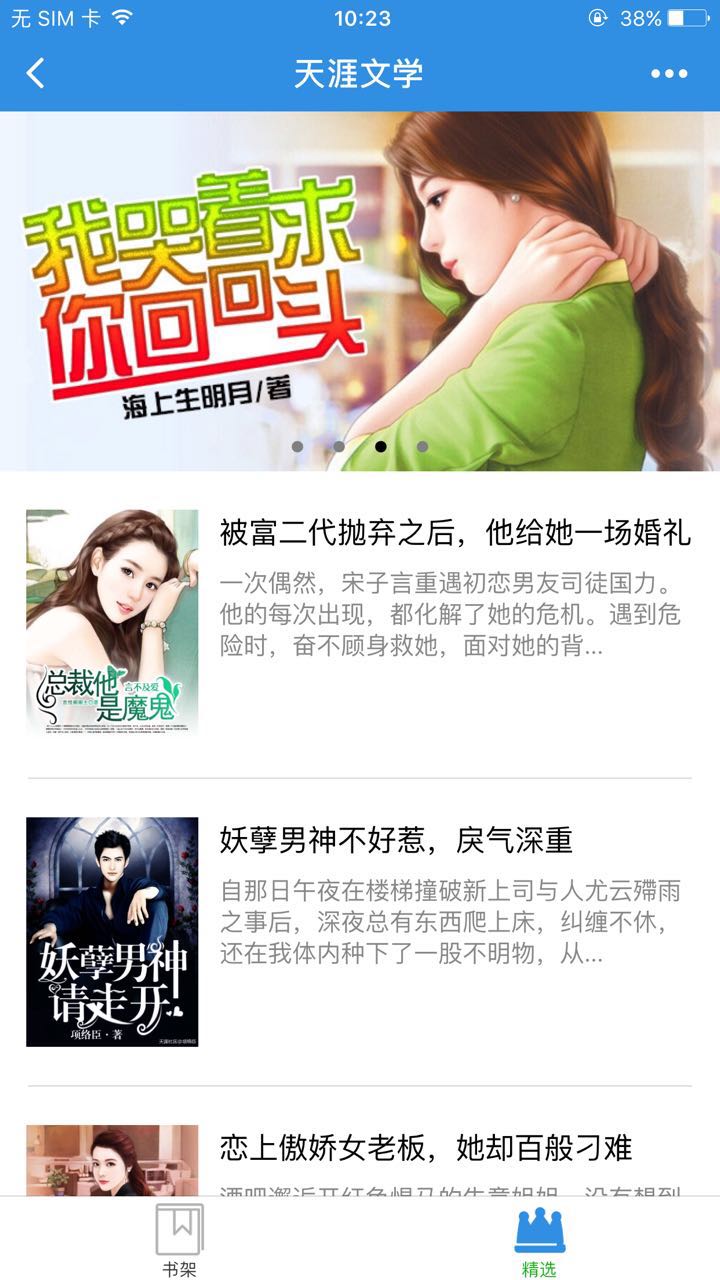Open the 我哭着求你回回头 banner
This screenshot has height=1280, width=720.
(x=360, y=290)
